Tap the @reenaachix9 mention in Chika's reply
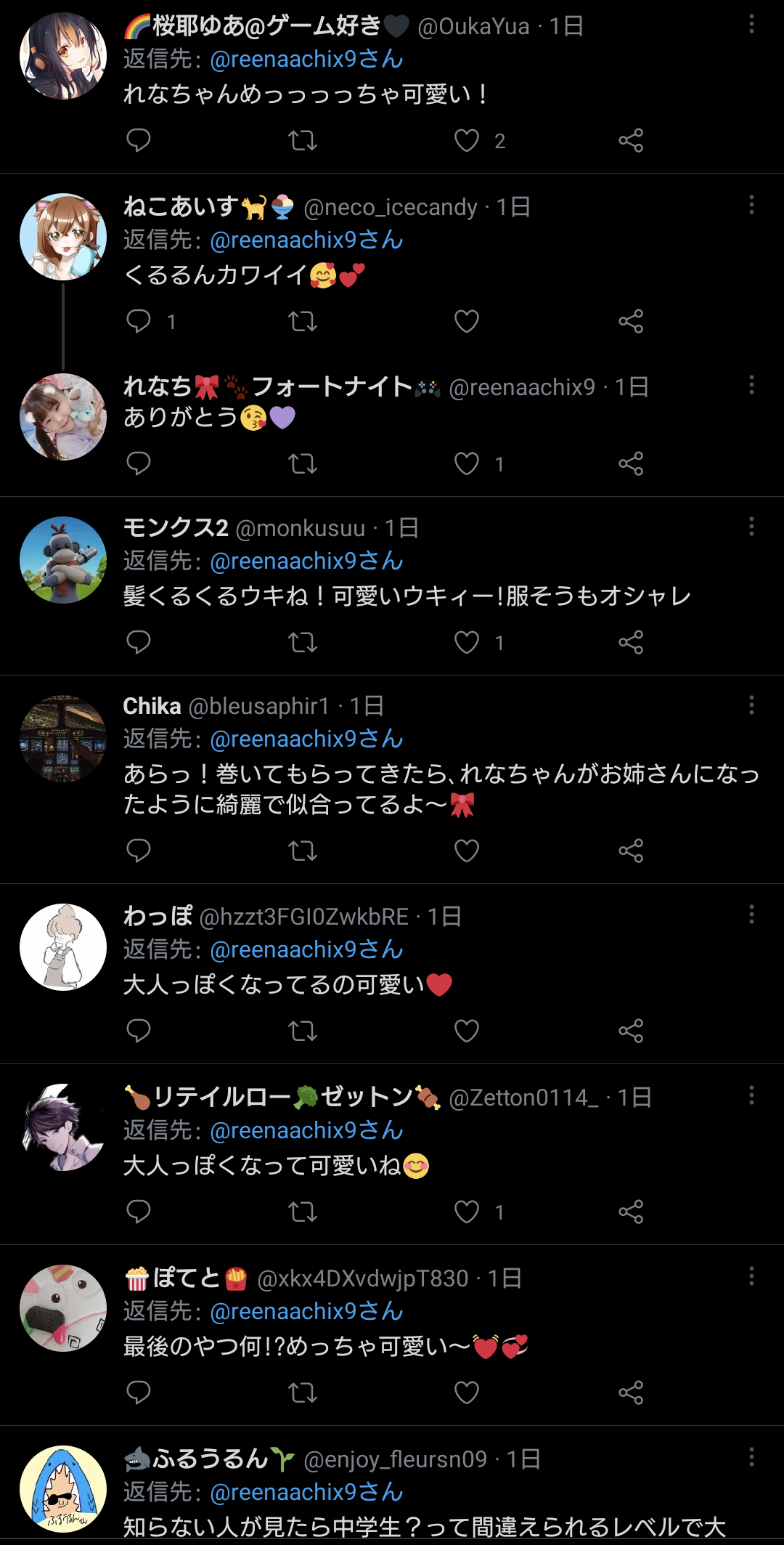Screen dimensions: 784x1545 [x=306, y=739]
